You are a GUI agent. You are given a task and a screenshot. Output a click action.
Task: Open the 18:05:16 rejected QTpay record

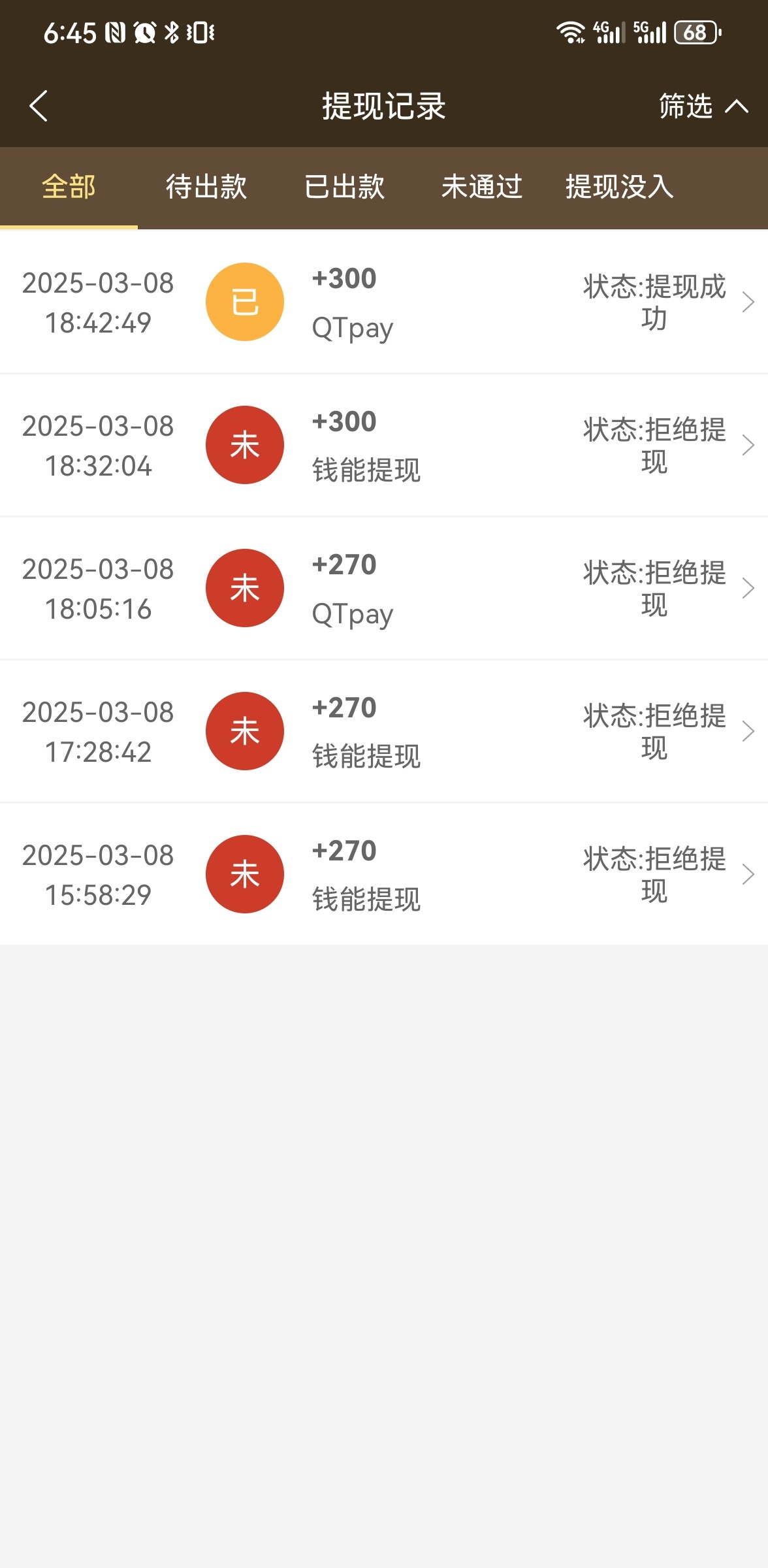[x=384, y=589]
